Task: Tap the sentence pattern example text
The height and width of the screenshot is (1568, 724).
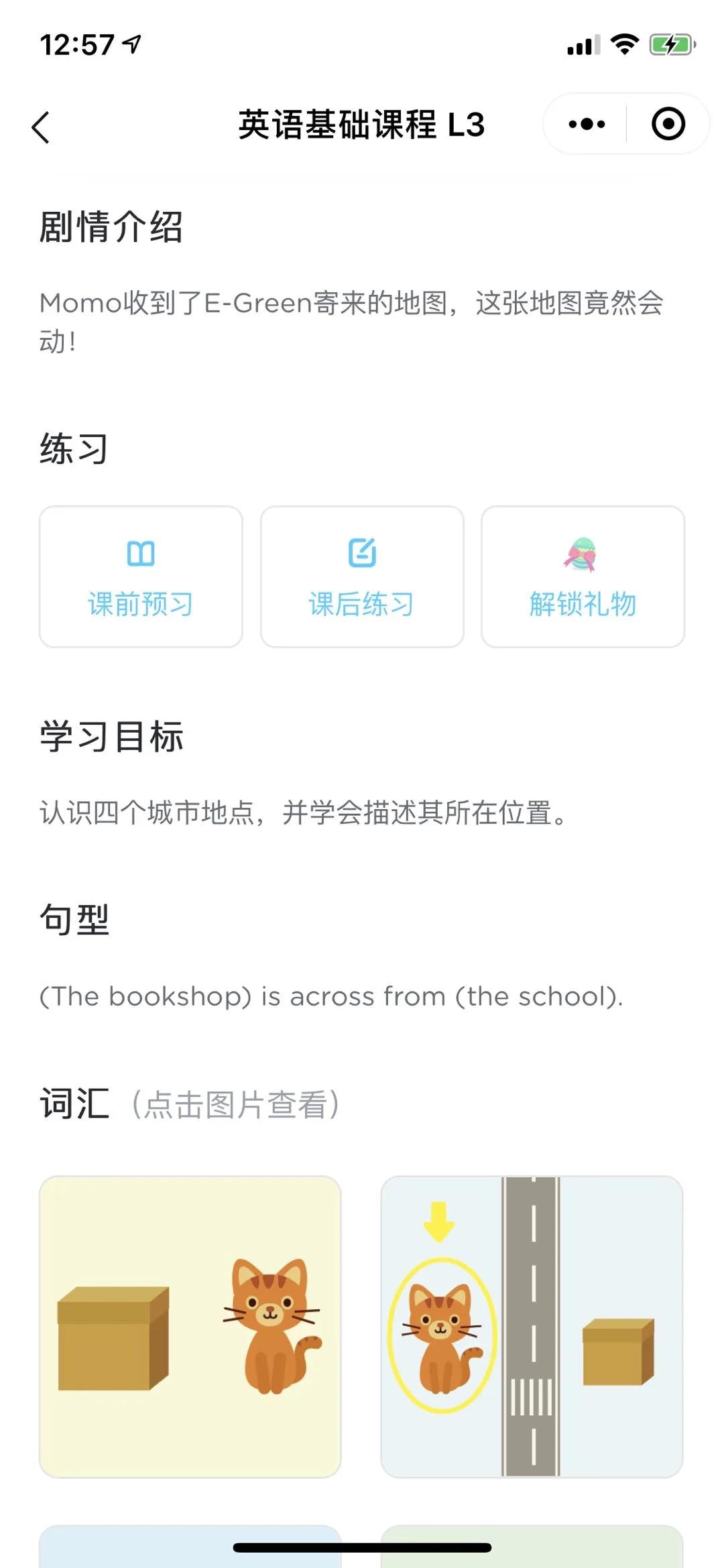Action: click(331, 996)
